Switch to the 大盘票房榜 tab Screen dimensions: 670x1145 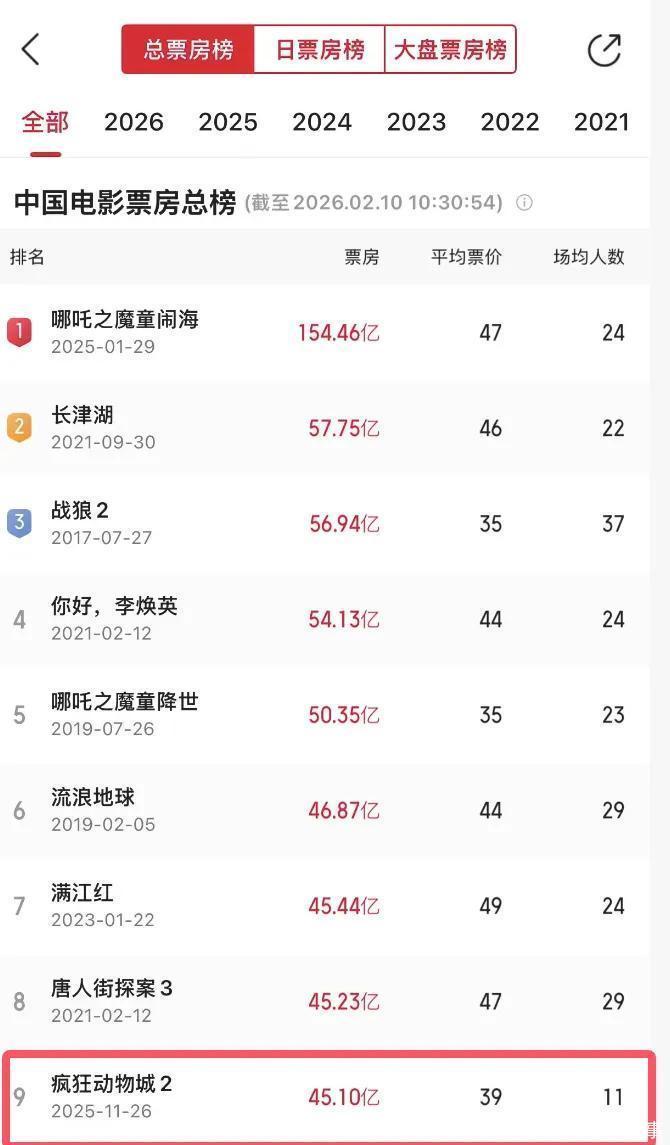pyautogui.click(x=450, y=50)
